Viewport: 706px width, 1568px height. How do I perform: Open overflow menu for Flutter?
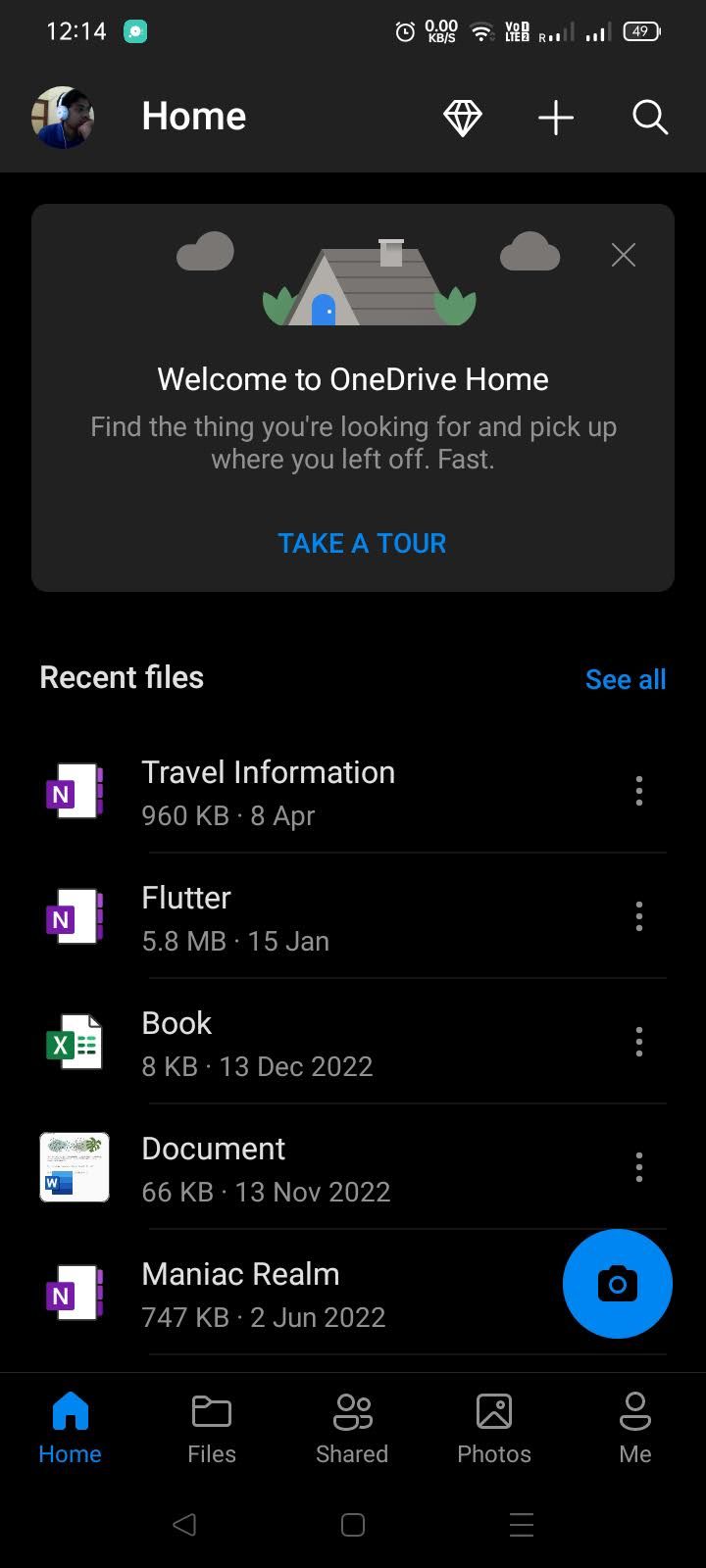tap(638, 916)
